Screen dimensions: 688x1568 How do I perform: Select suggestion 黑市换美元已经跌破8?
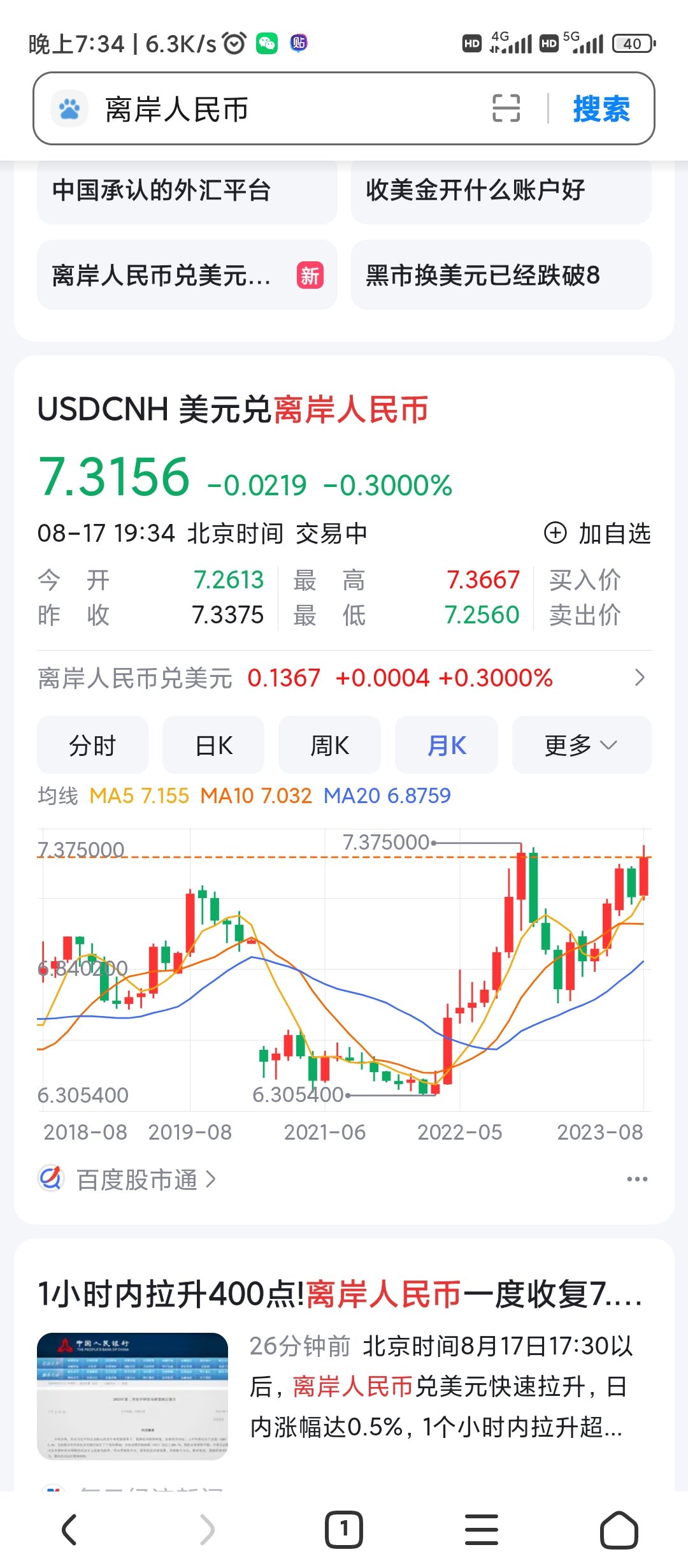click(501, 275)
